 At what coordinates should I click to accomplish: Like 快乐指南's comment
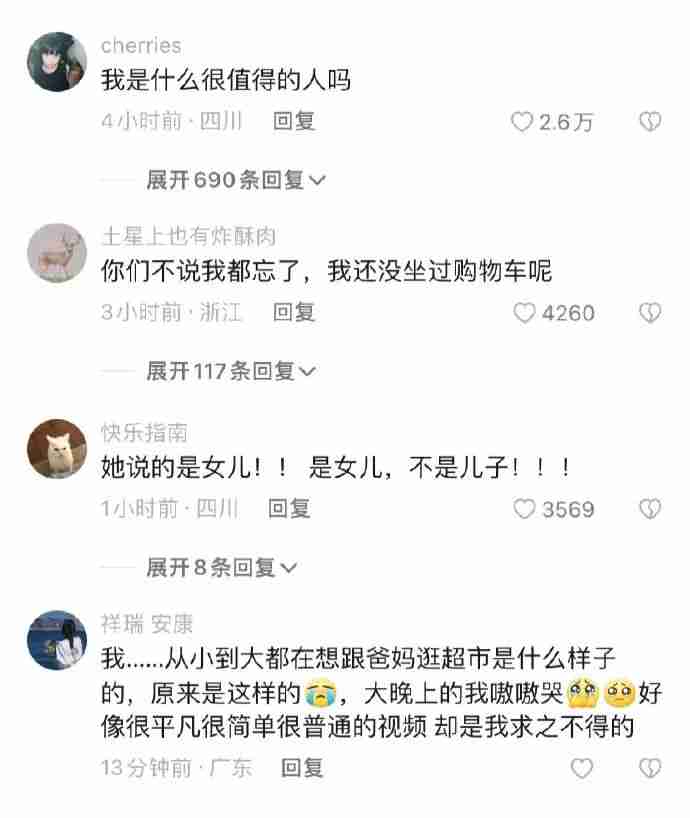click(x=525, y=509)
